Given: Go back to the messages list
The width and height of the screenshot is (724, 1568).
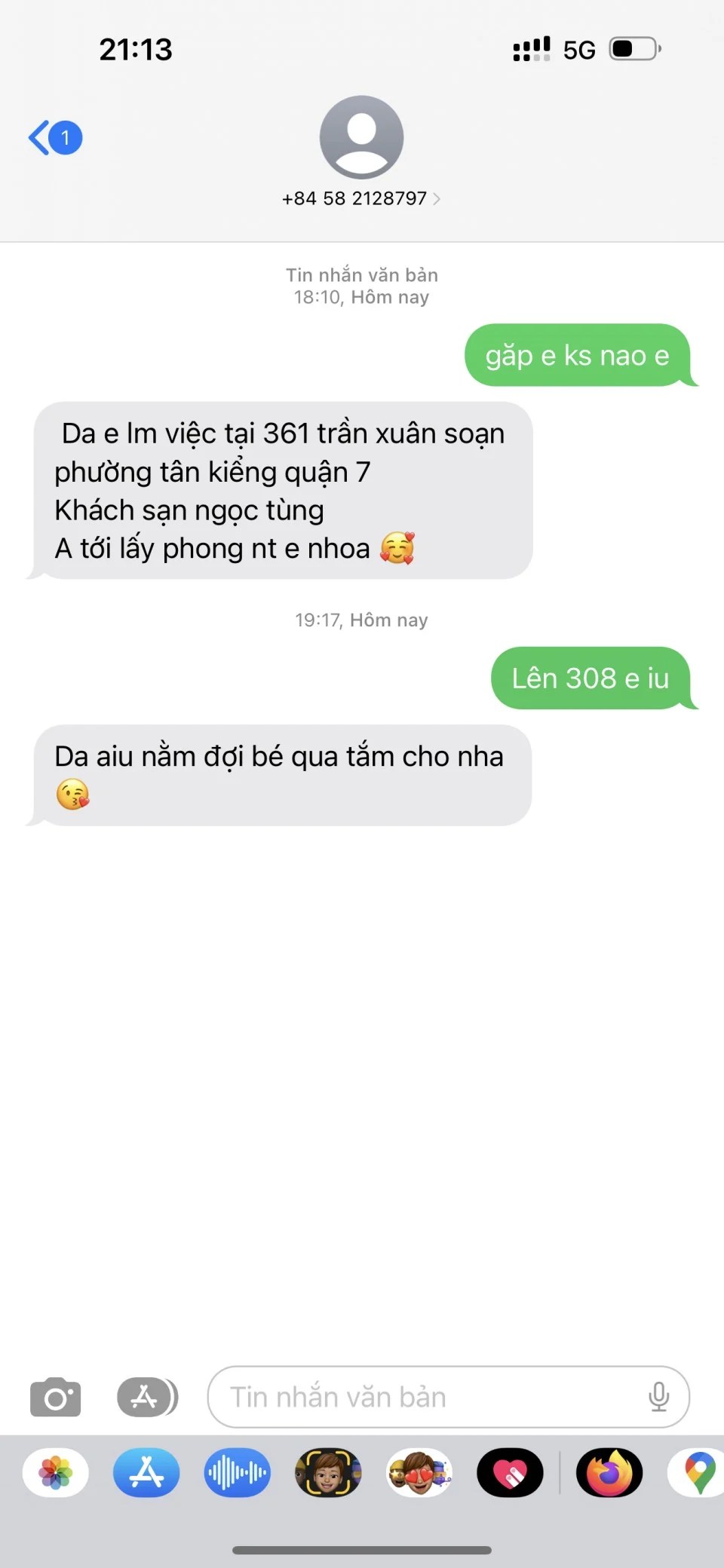Looking at the screenshot, I should coord(54,138).
